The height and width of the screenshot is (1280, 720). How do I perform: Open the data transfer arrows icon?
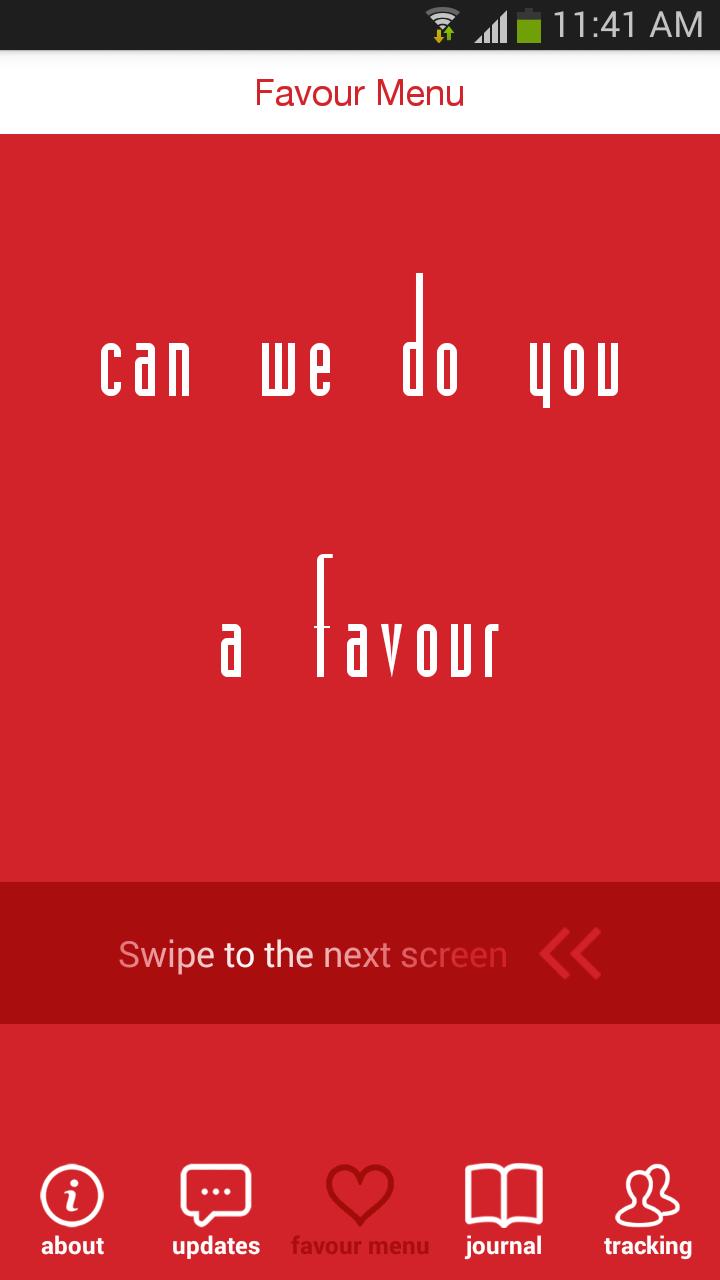point(443,33)
